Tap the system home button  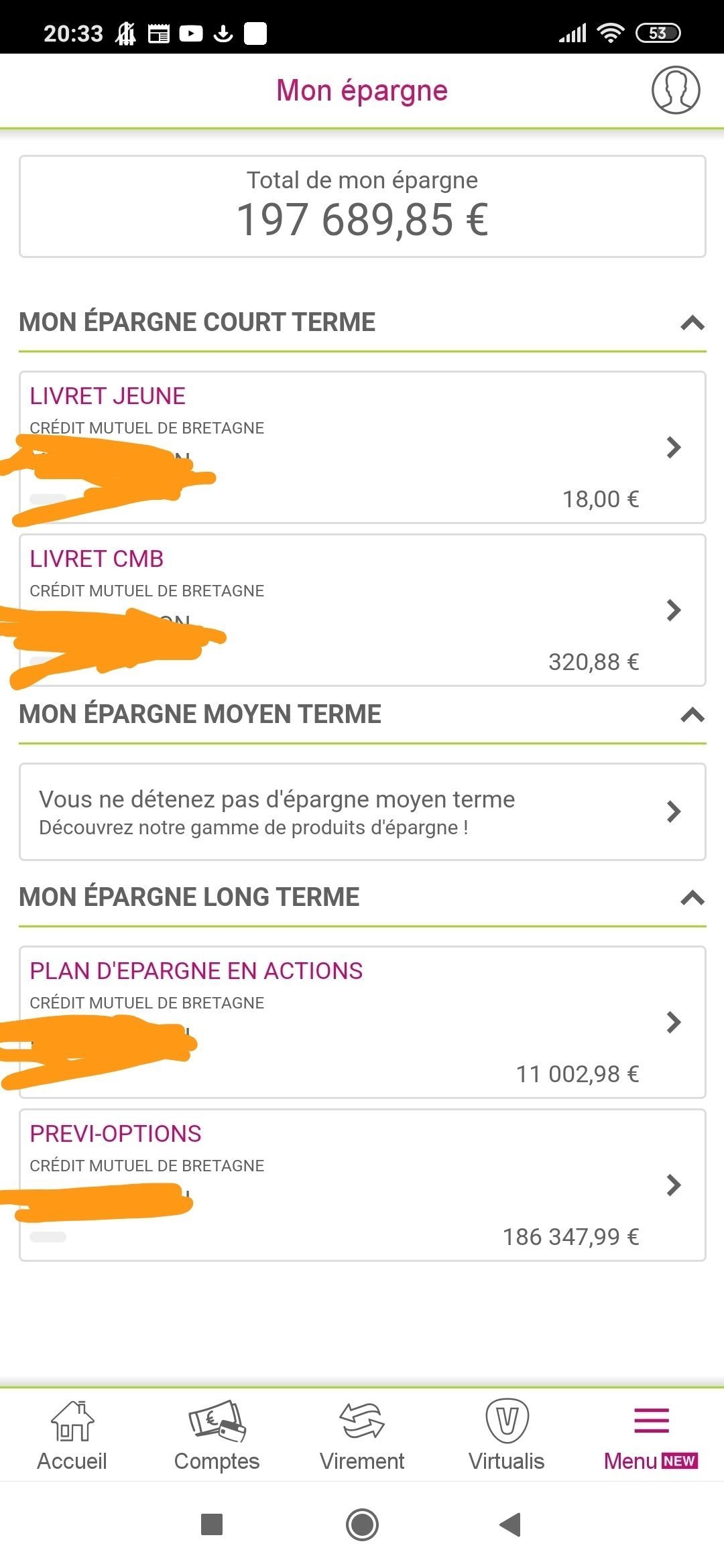coord(362,1524)
